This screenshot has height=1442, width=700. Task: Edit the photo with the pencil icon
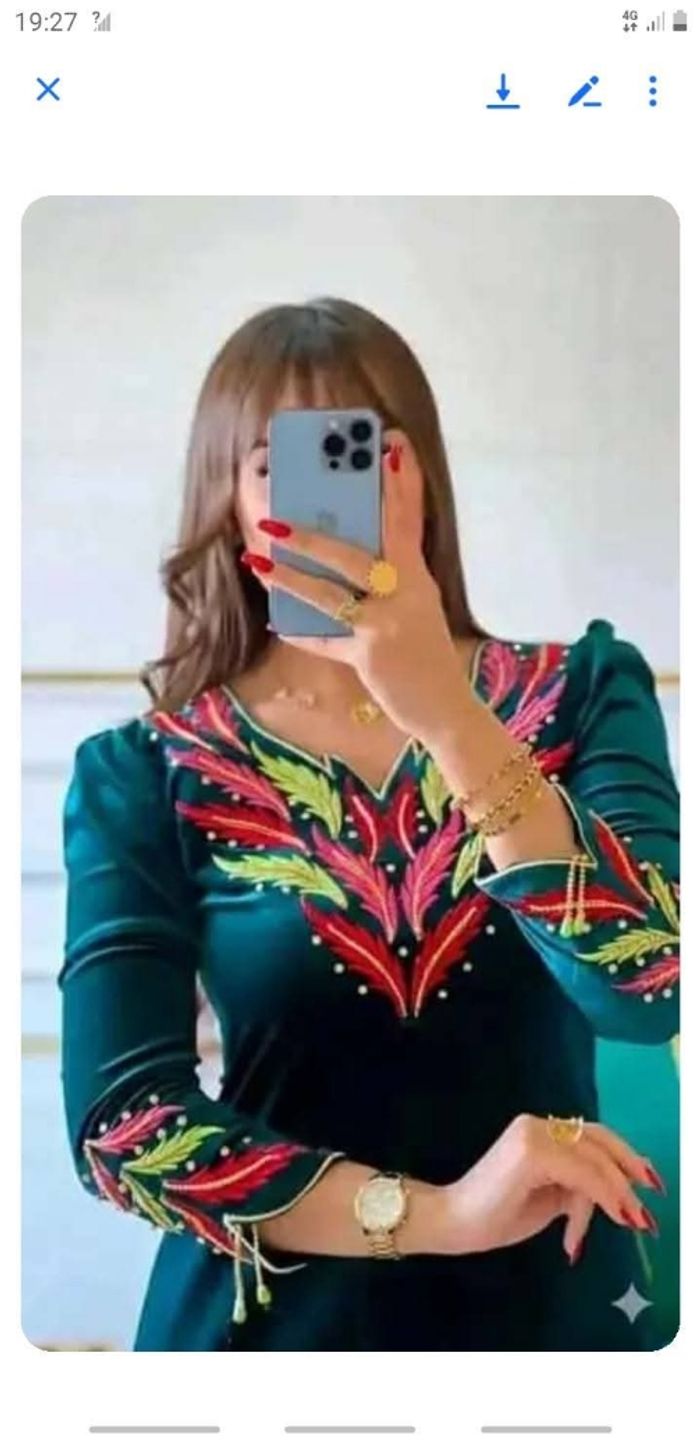click(585, 91)
